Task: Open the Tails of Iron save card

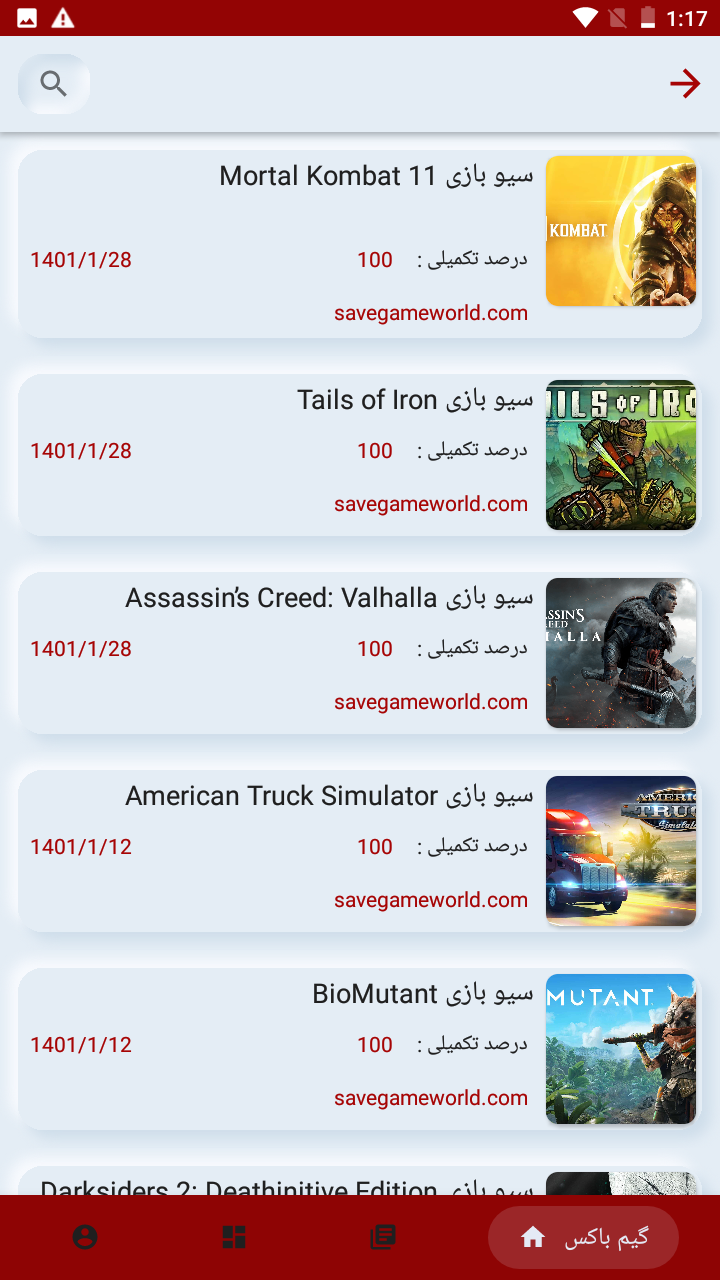Action: pos(360,455)
